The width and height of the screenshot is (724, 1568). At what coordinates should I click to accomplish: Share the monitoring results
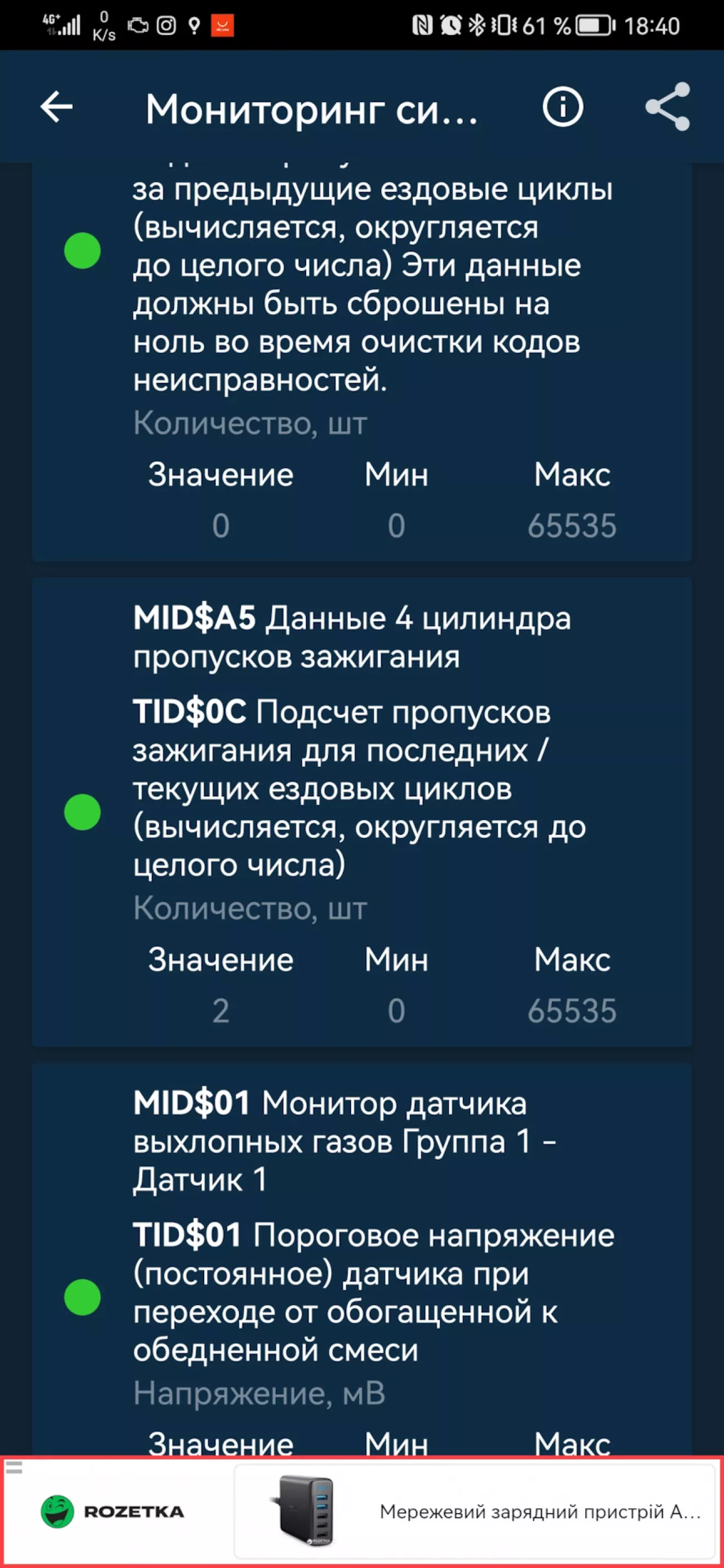[x=668, y=107]
